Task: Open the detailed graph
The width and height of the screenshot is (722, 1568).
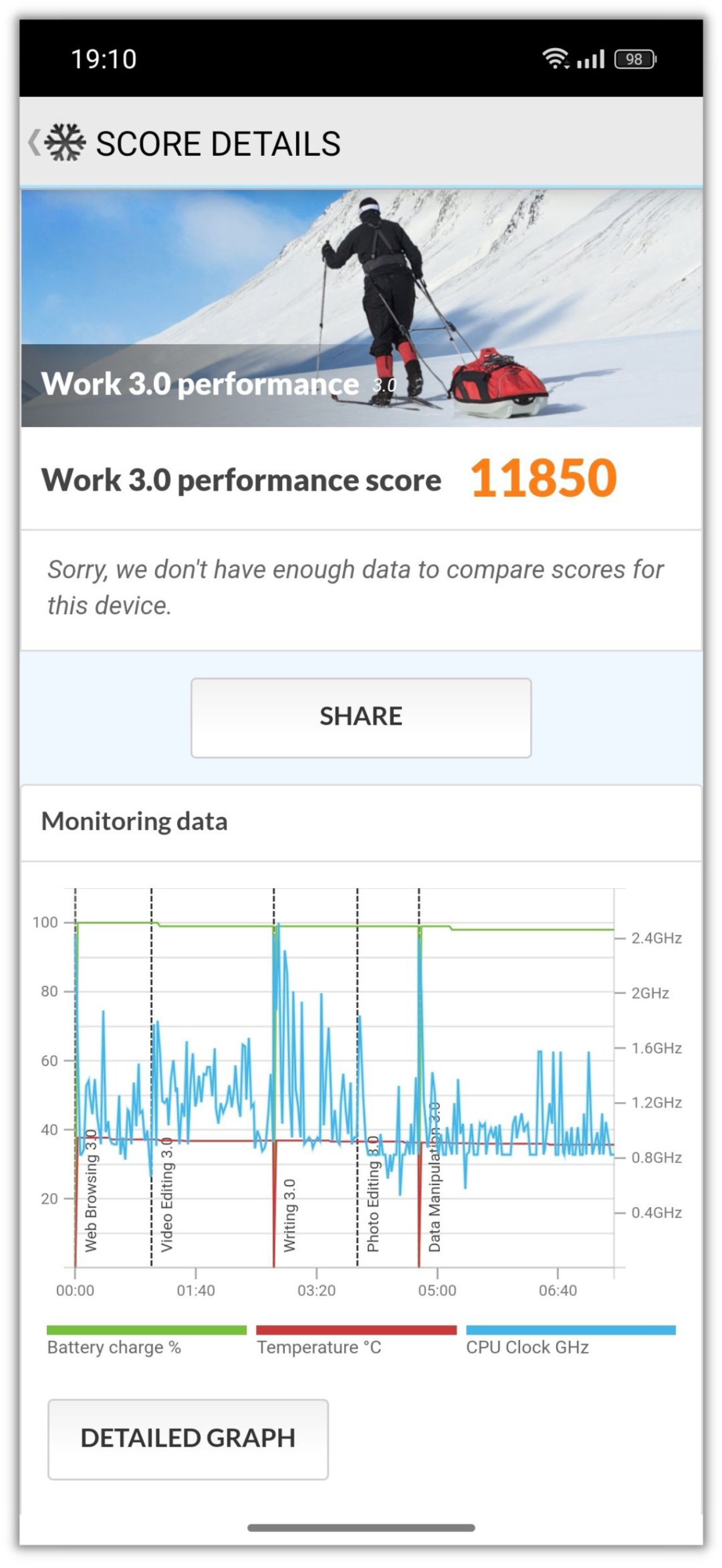Action: click(x=187, y=1439)
